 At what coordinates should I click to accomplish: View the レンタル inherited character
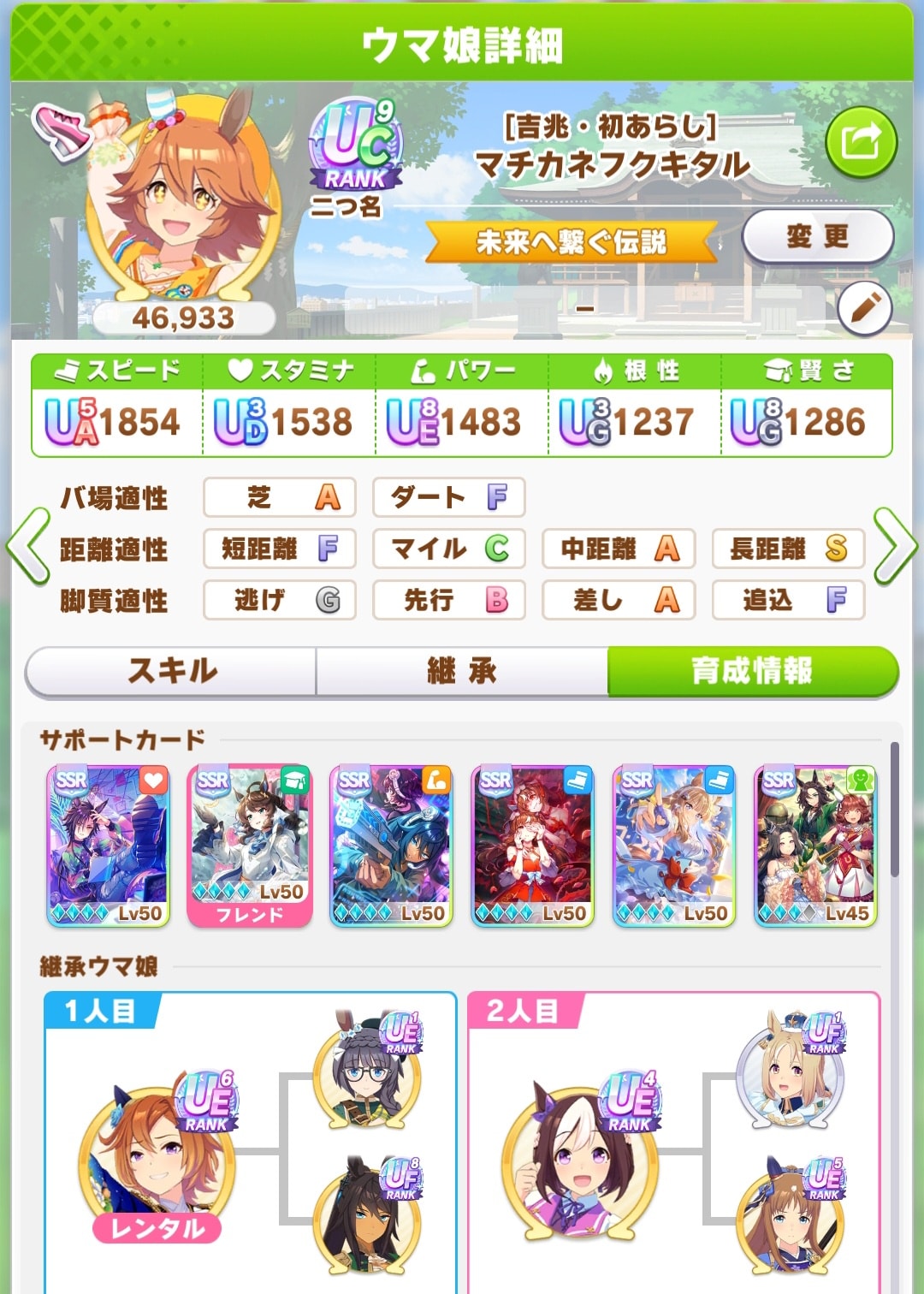(157, 1155)
